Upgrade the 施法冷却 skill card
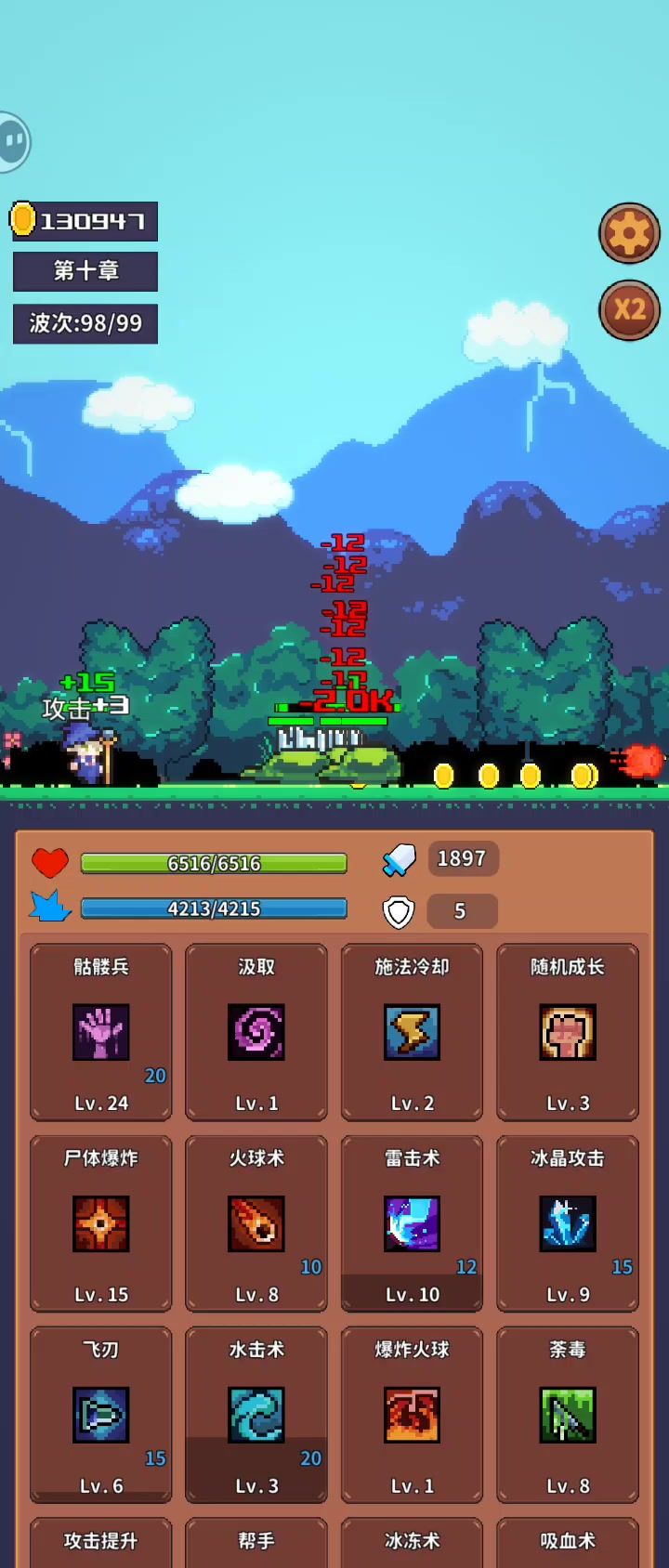This screenshot has height=1568, width=669. (x=412, y=1032)
